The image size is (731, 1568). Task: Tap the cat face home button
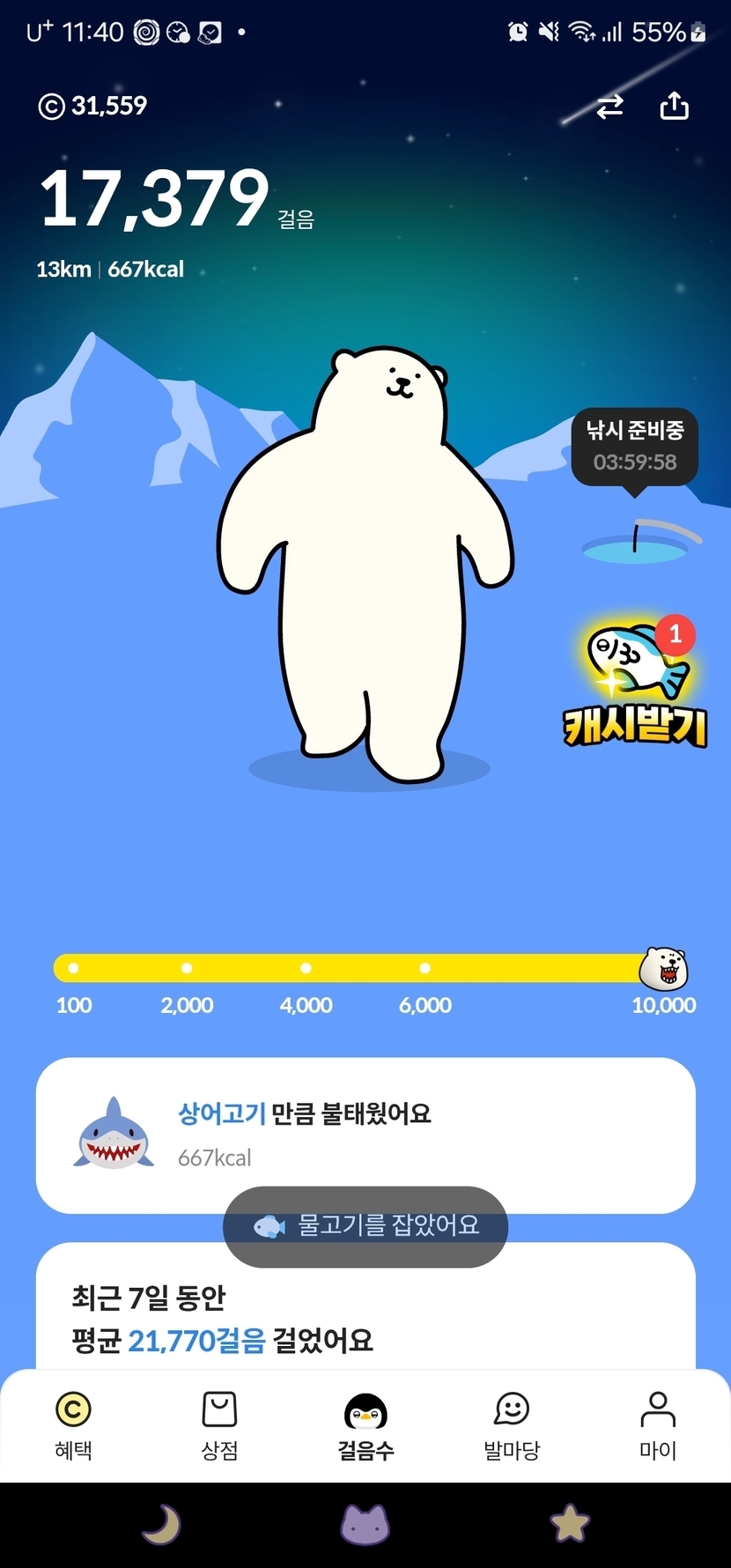pyautogui.click(x=365, y=1525)
